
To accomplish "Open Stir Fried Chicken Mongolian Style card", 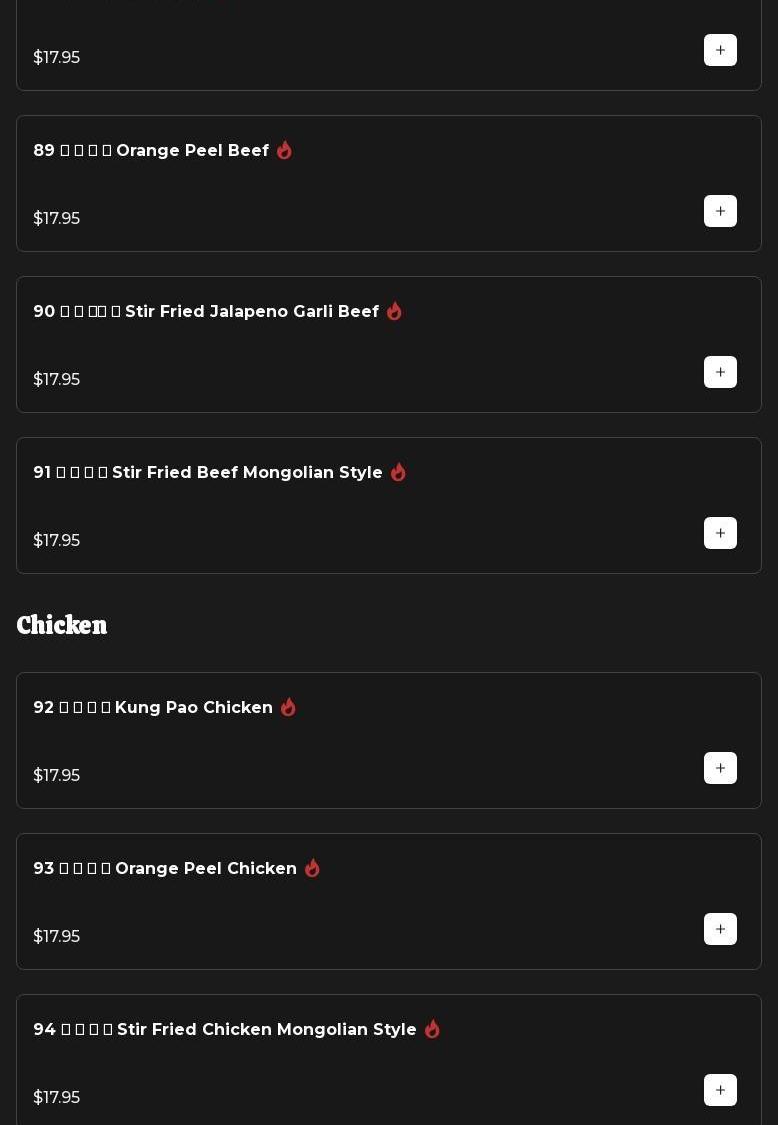I will [266, 1030].
